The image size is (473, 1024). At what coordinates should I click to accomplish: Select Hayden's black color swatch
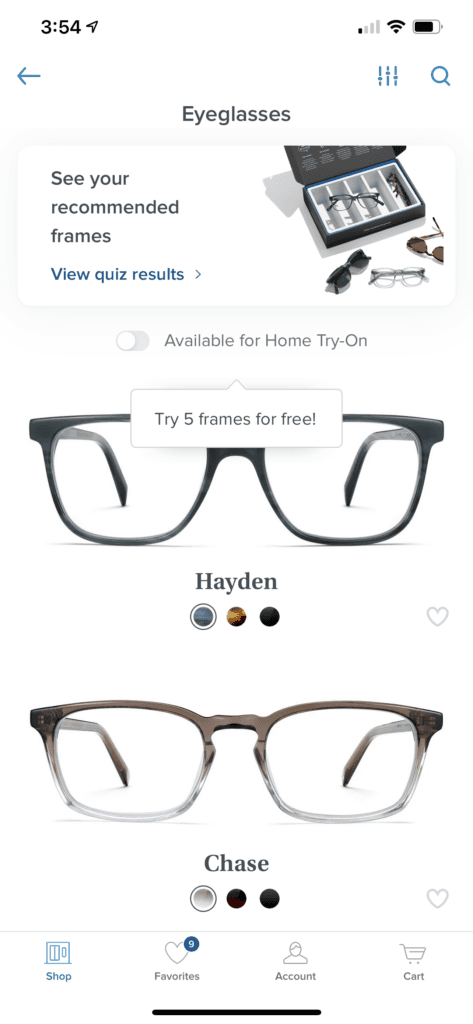pos(269,616)
